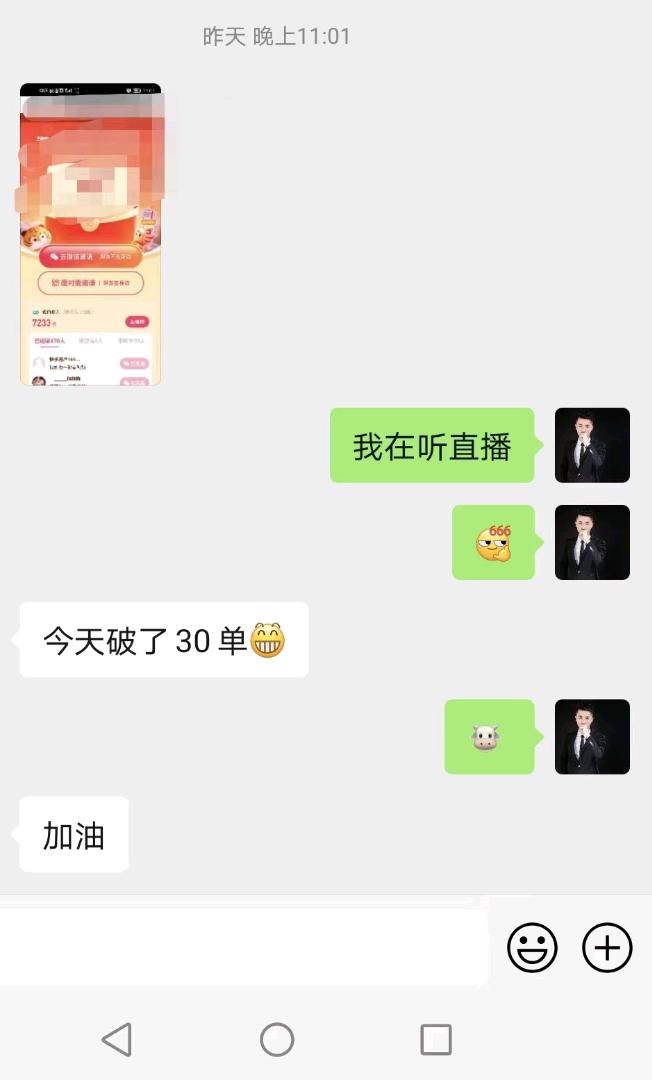Image resolution: width=652 pixels, height=1080 pixels.
Task: Open the shared screenshot image in chat
Action: pos(91,235)
